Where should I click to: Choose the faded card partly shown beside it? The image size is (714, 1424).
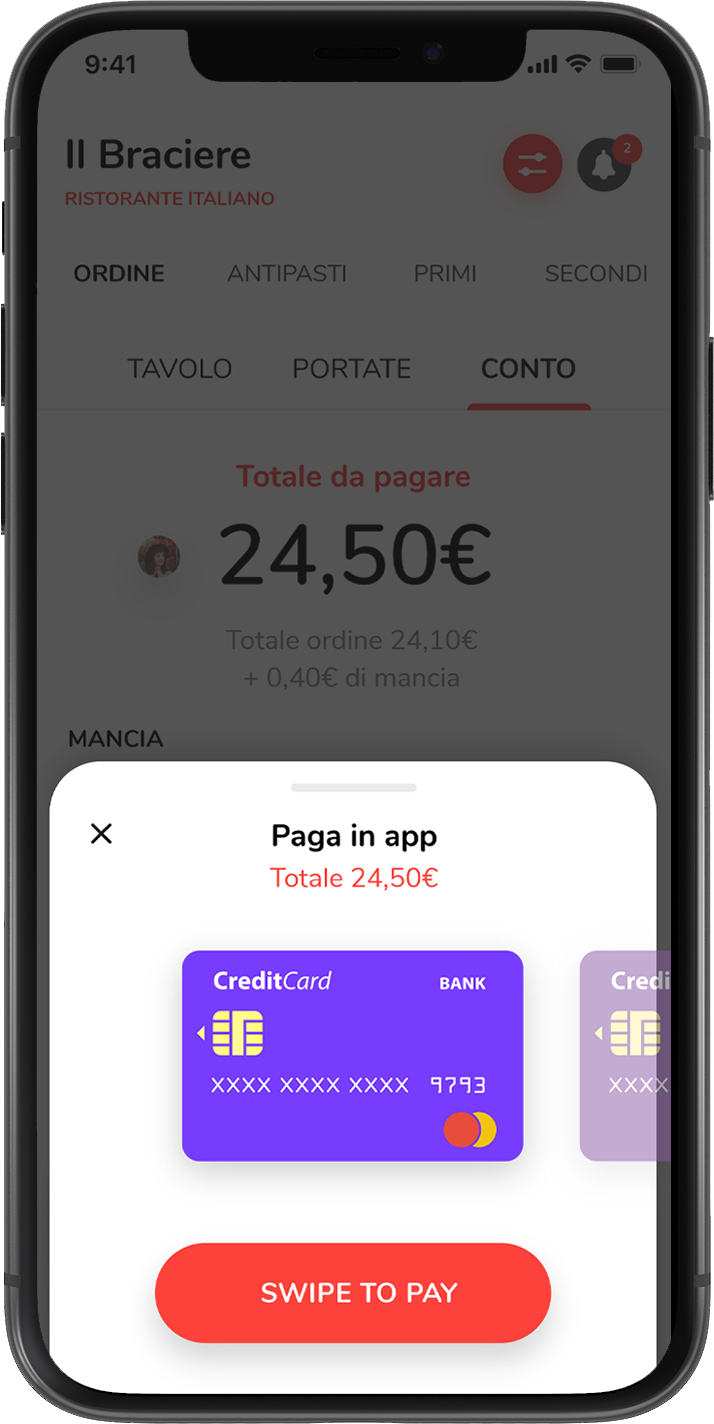[x=624, y=1055]
